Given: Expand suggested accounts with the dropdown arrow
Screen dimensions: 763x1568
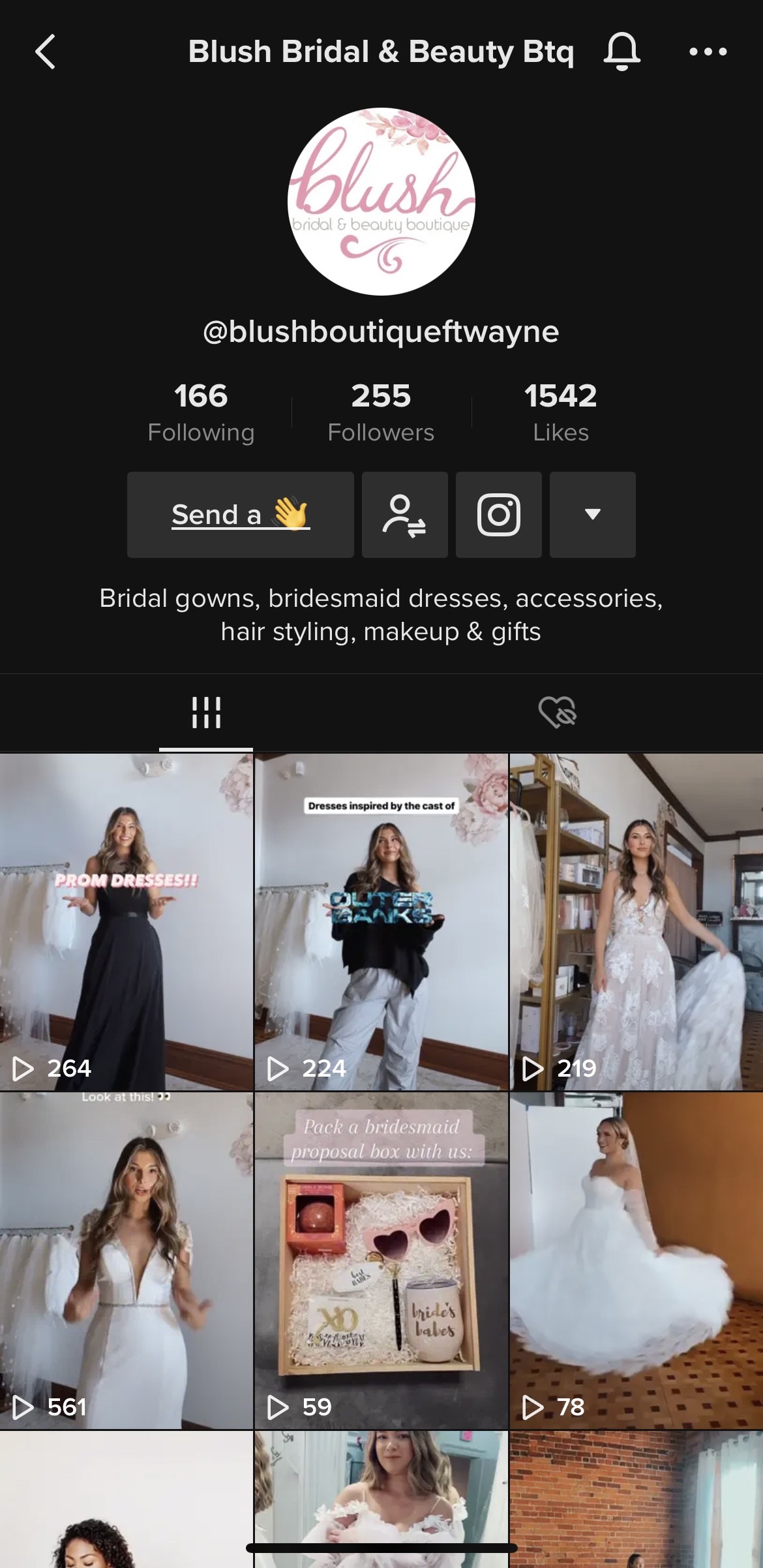Looking at the screenshot, I should point(592,515).
